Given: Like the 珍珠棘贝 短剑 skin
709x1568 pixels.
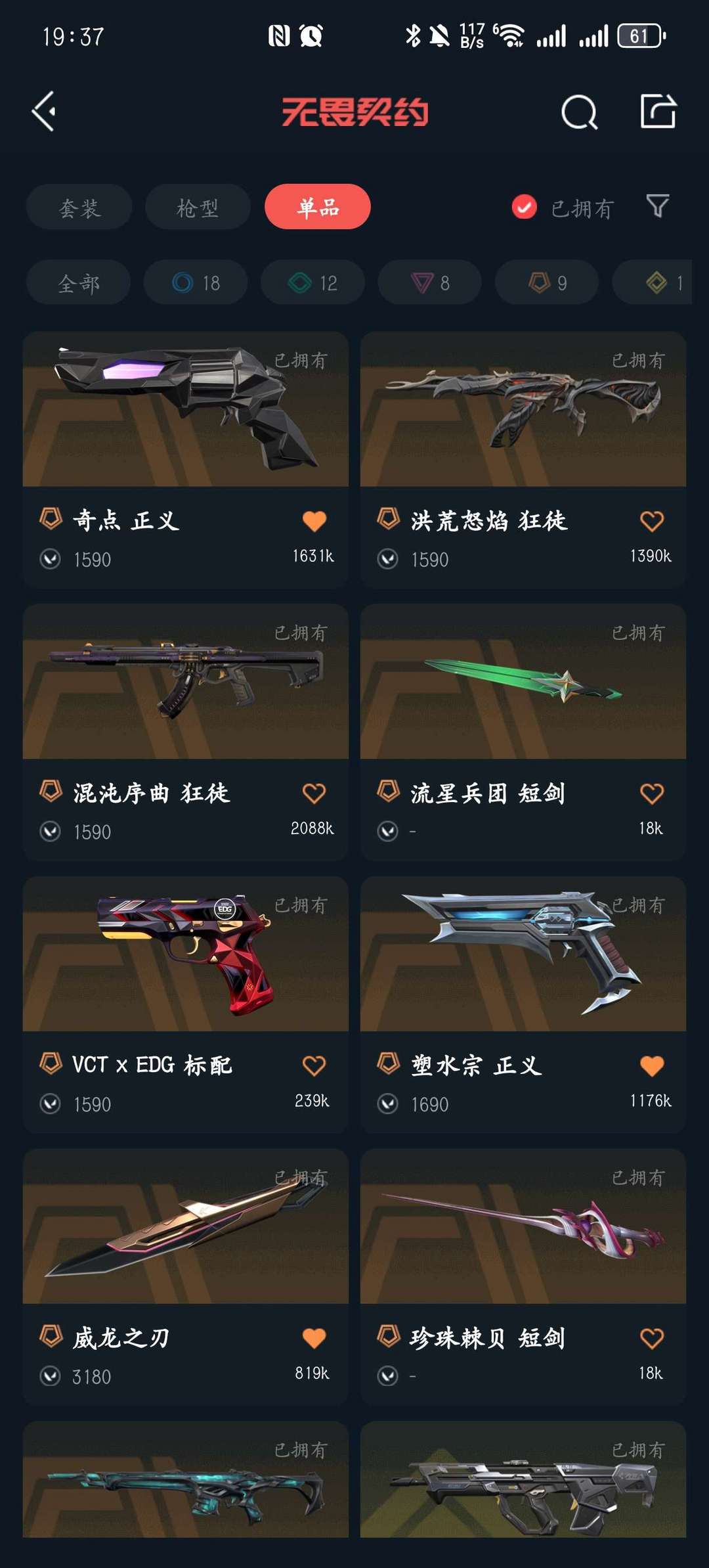Looking at the screenshot, I should [x=652, y=1338].
